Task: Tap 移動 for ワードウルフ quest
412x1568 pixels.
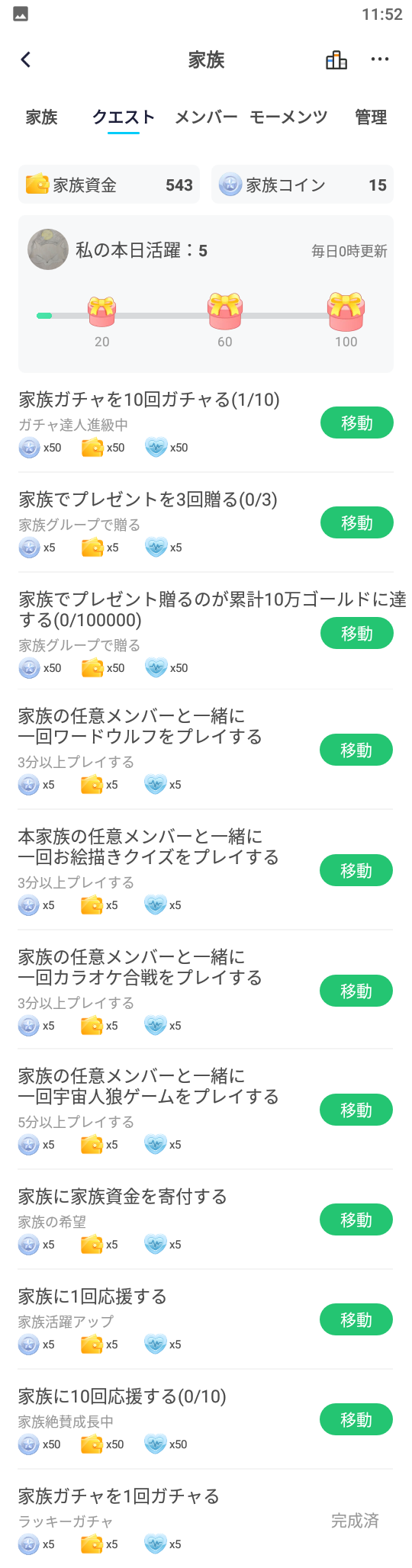Action: coord(356,750)
